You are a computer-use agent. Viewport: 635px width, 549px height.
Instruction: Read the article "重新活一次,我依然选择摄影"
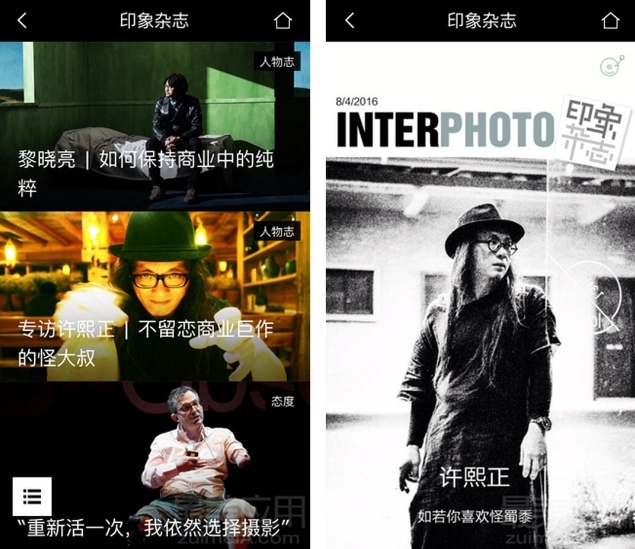coord(160,524)
